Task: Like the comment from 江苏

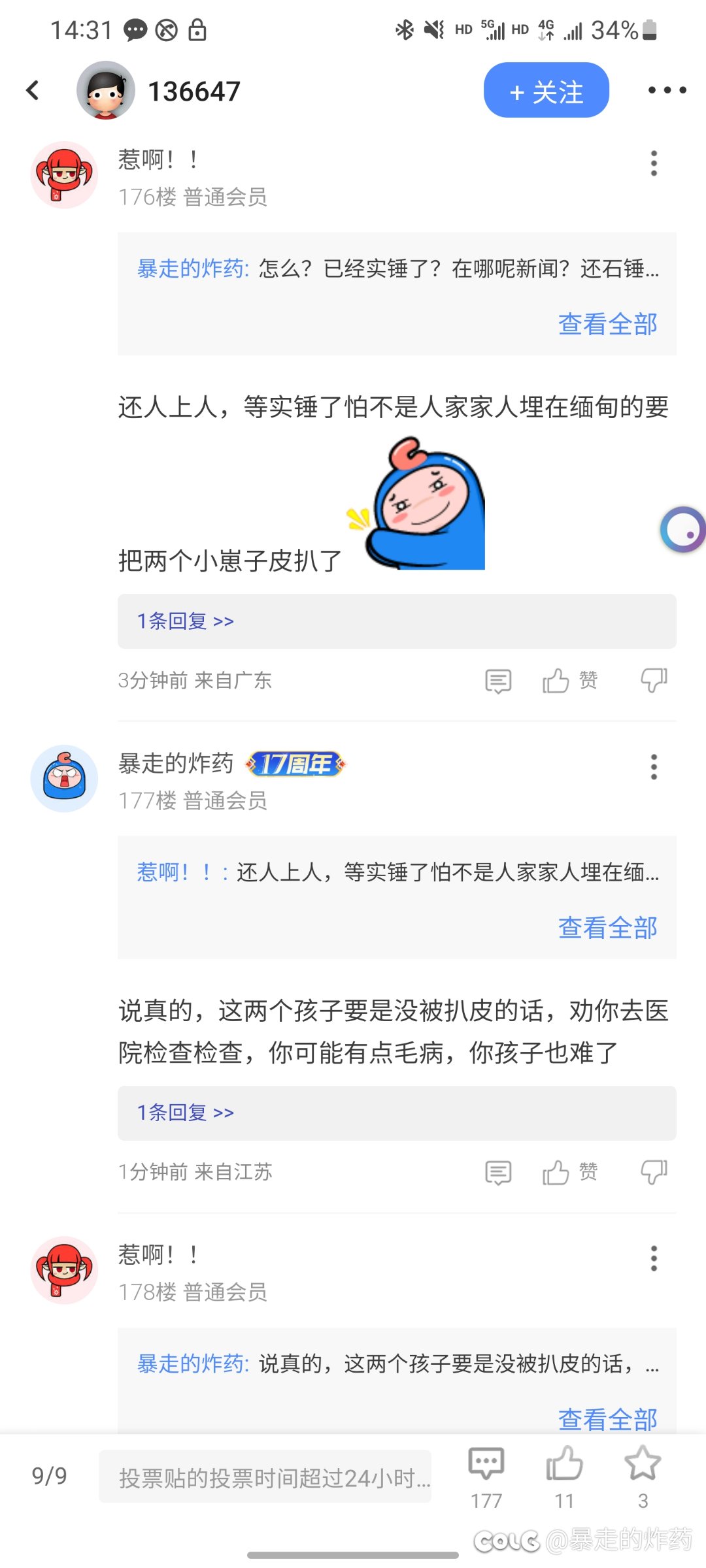Action: tap(569, 1173)
